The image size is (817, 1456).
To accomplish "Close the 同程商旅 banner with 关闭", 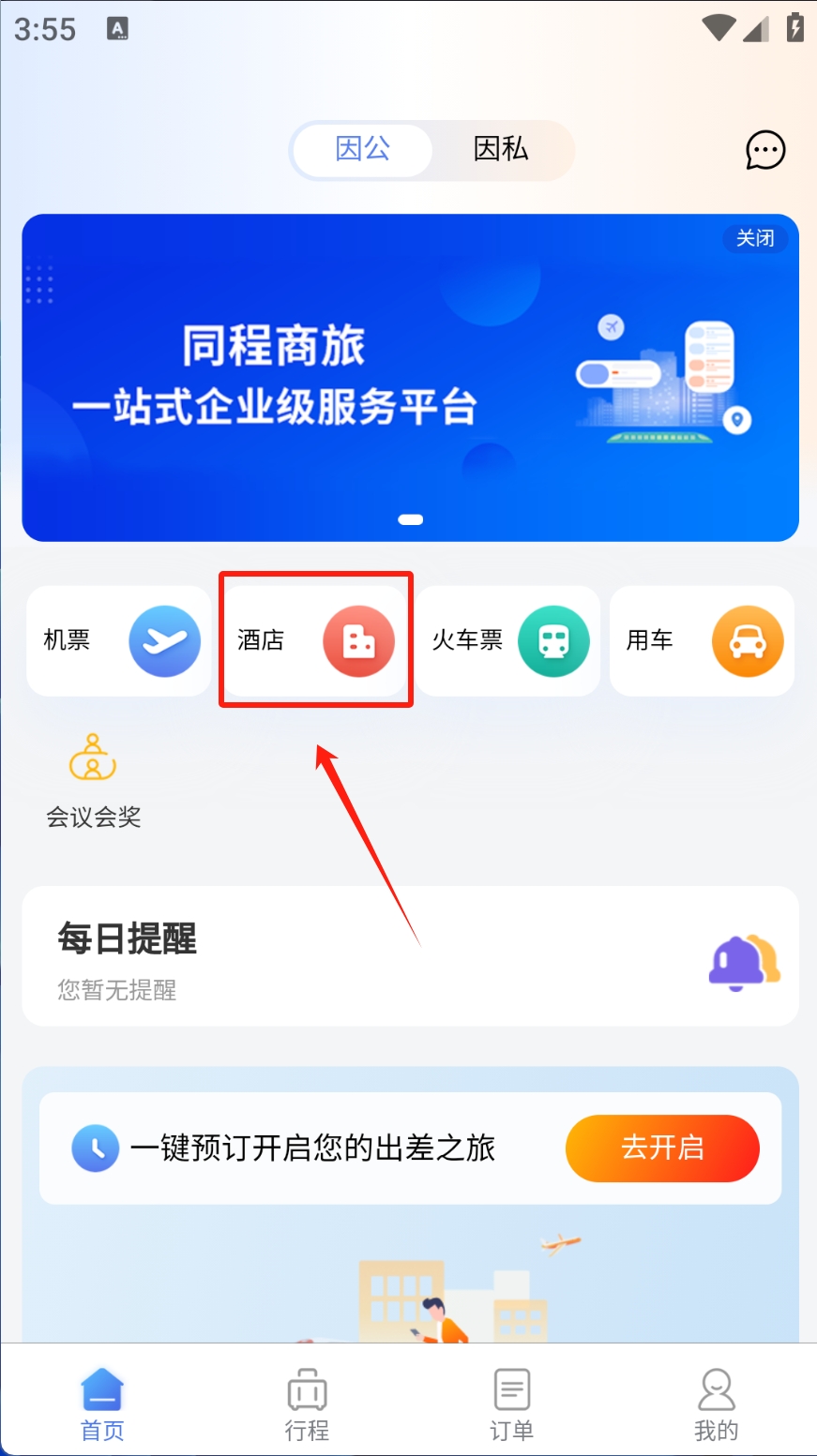I will (754, 238).
